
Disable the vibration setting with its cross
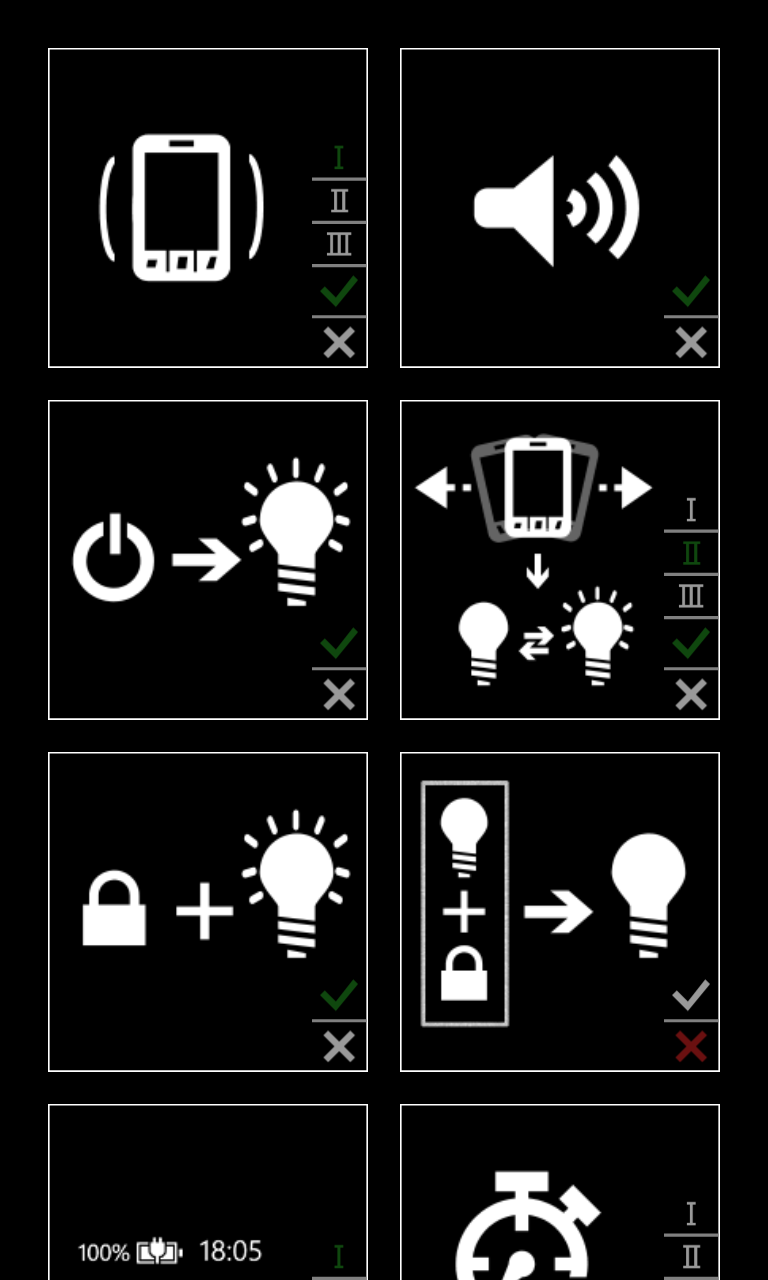point(339,343)
